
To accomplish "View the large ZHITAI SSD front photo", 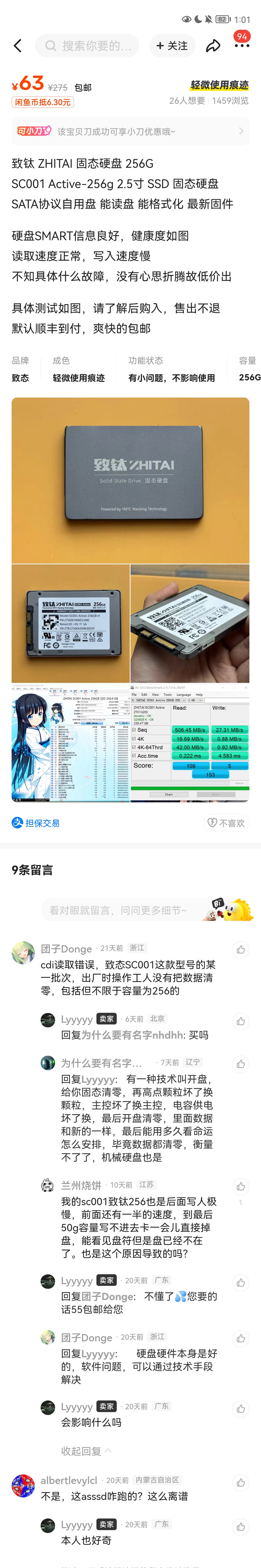I will [x=130, y=480].
